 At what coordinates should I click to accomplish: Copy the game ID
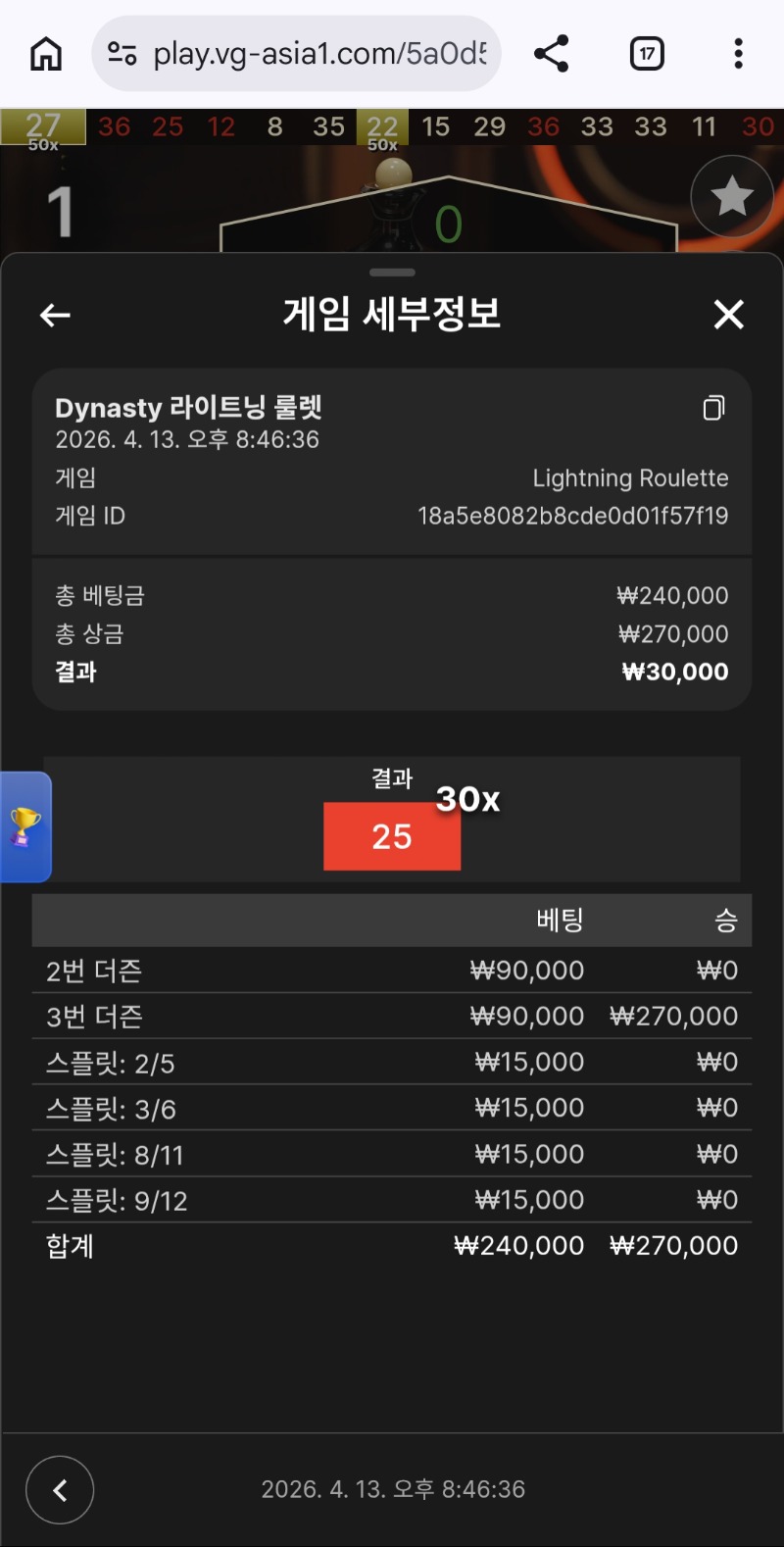pos(713,408)
